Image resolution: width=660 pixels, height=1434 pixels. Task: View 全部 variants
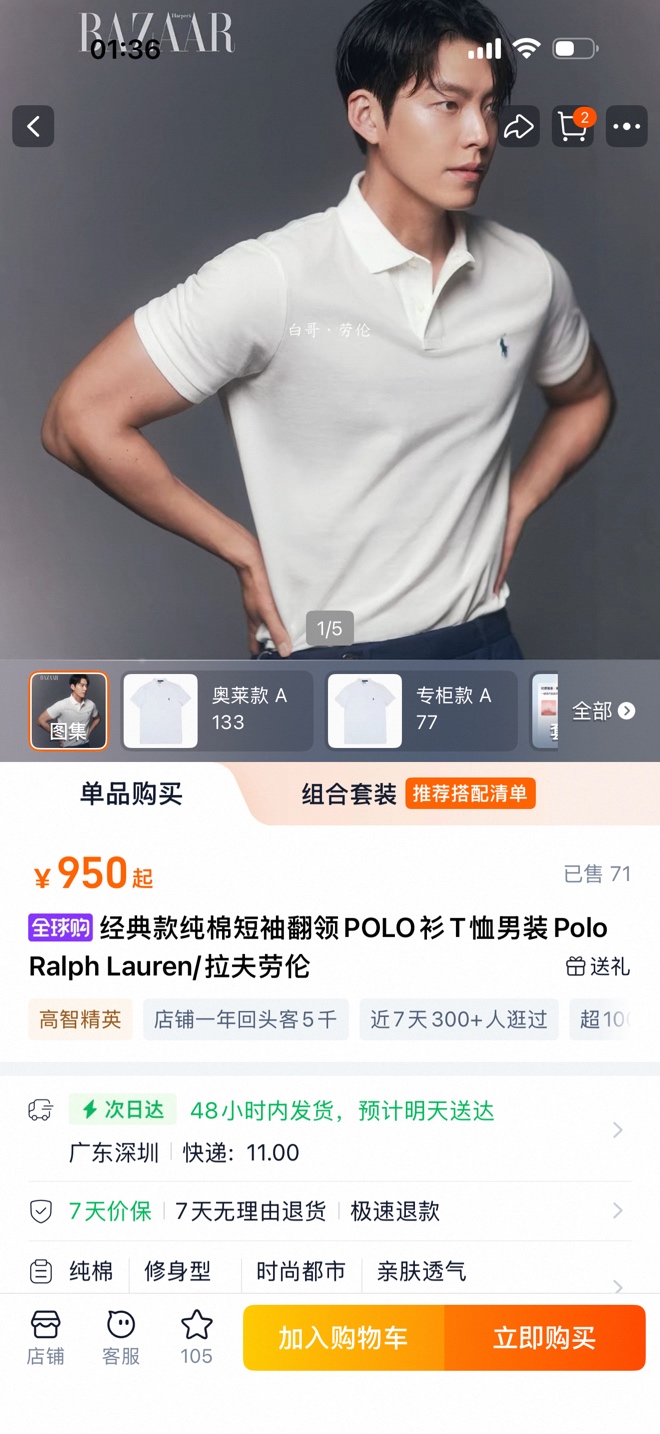(x=602, y=711)
